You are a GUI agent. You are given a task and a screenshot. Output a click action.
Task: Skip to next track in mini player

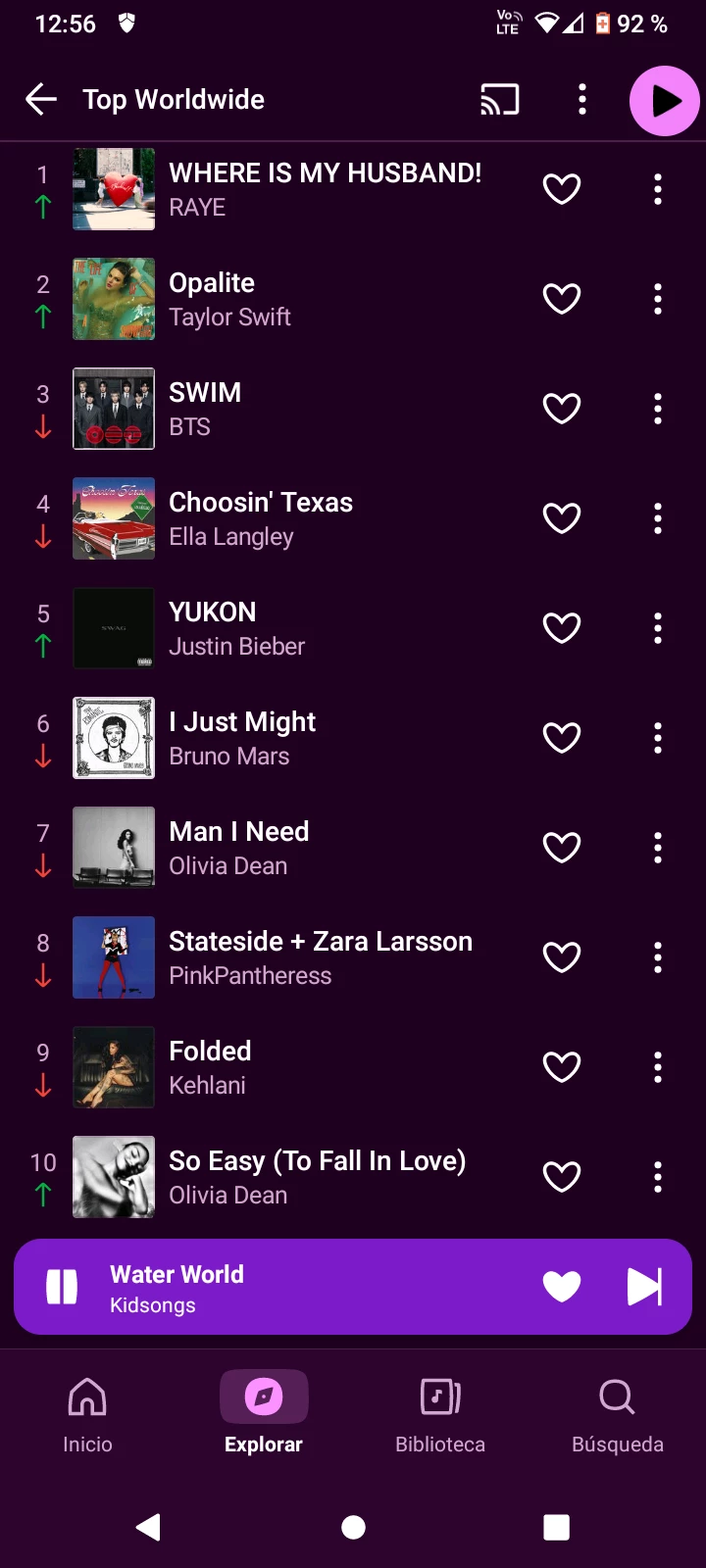pyautogui.click(x=644, y=1287)
